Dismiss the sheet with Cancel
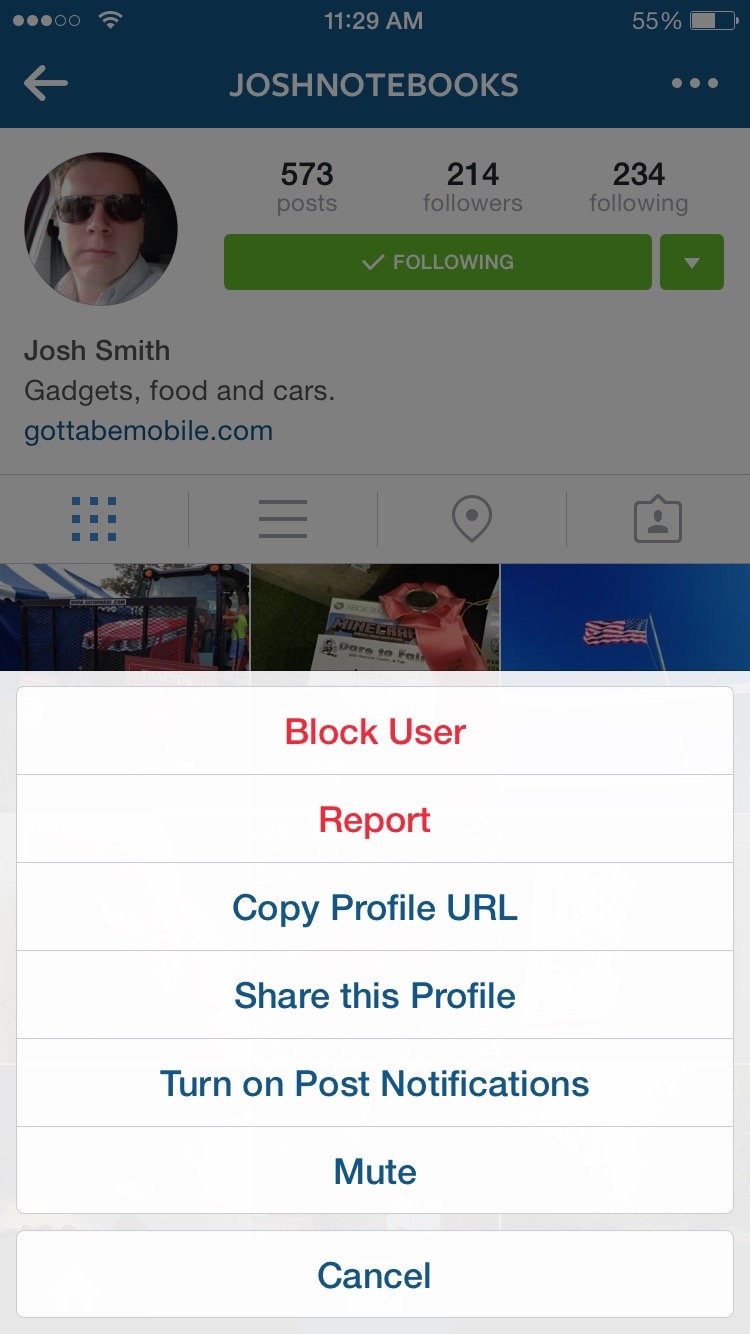Screen dimensions: 750x1334 (375, 1275)
